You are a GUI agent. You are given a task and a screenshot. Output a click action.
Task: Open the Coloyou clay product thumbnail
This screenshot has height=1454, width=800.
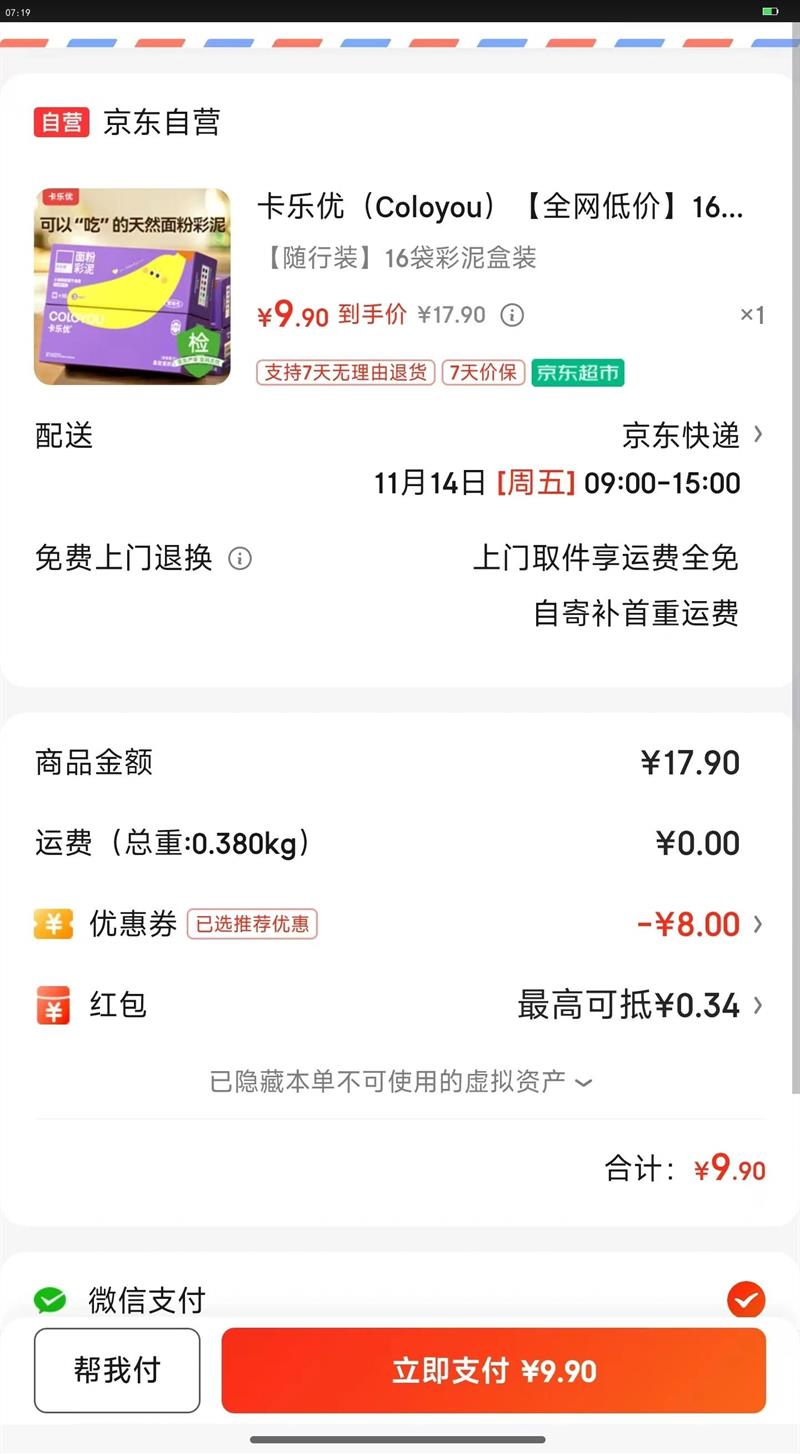[132, 287]
